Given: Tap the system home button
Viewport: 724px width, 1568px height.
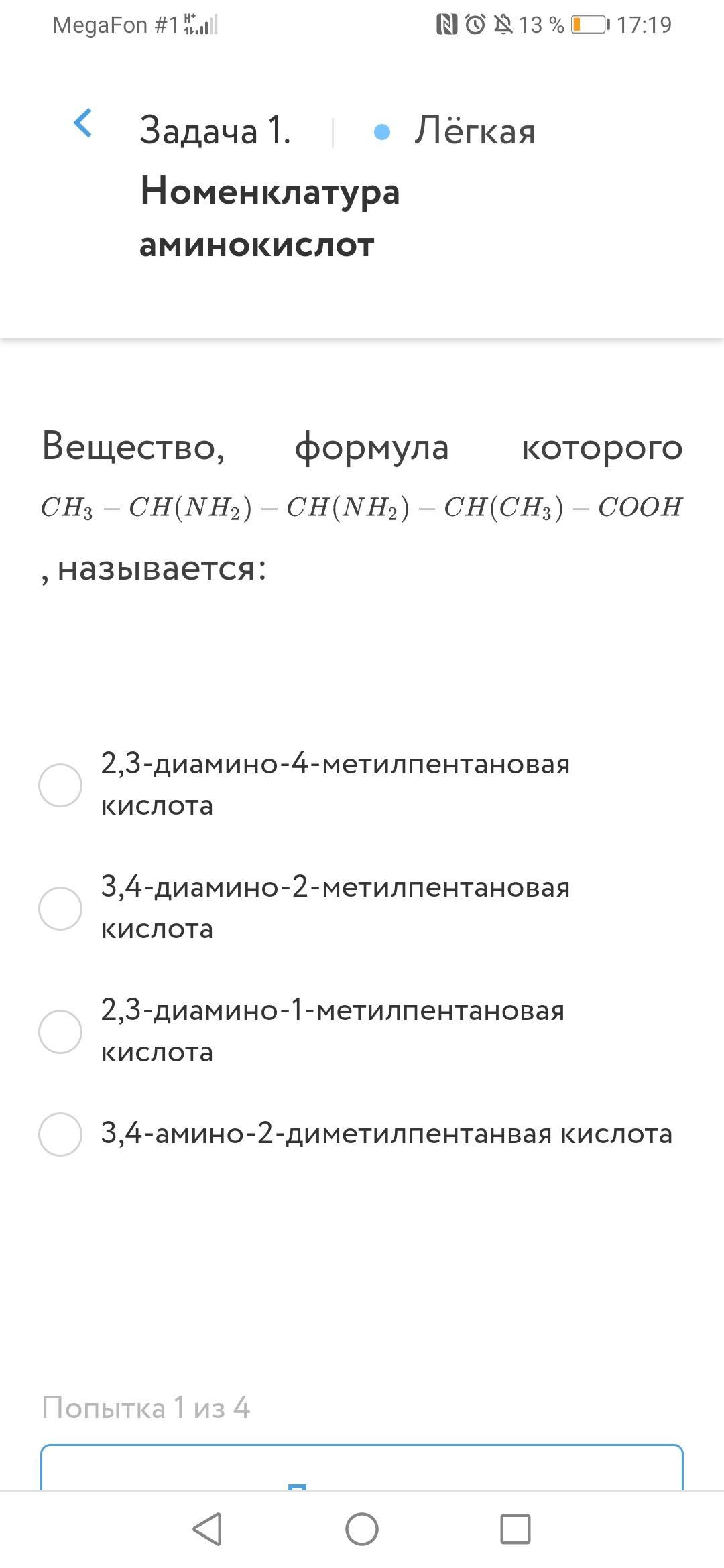Looking at the screenshot, I should (362, 1530).
